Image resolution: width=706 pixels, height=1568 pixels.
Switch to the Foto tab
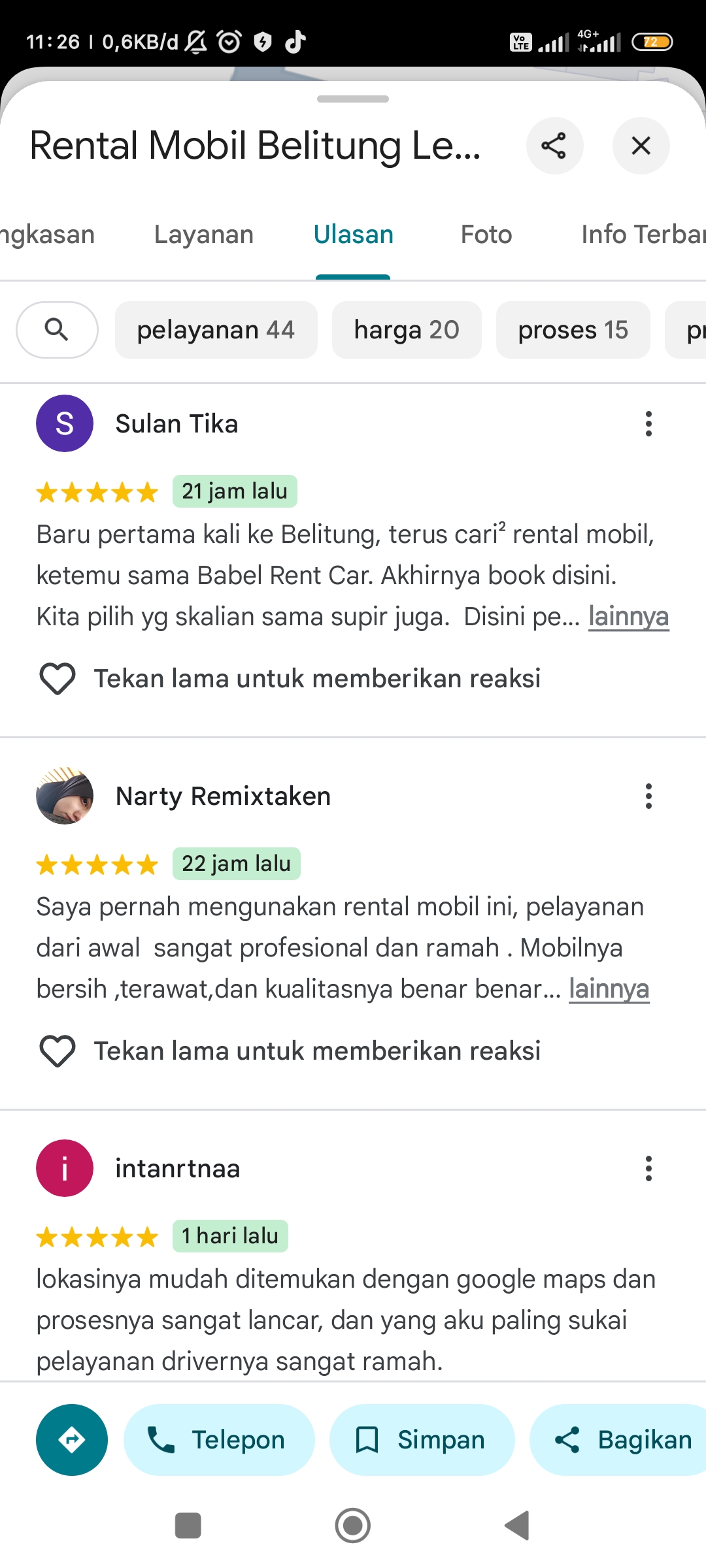click(x=486, y=235)
